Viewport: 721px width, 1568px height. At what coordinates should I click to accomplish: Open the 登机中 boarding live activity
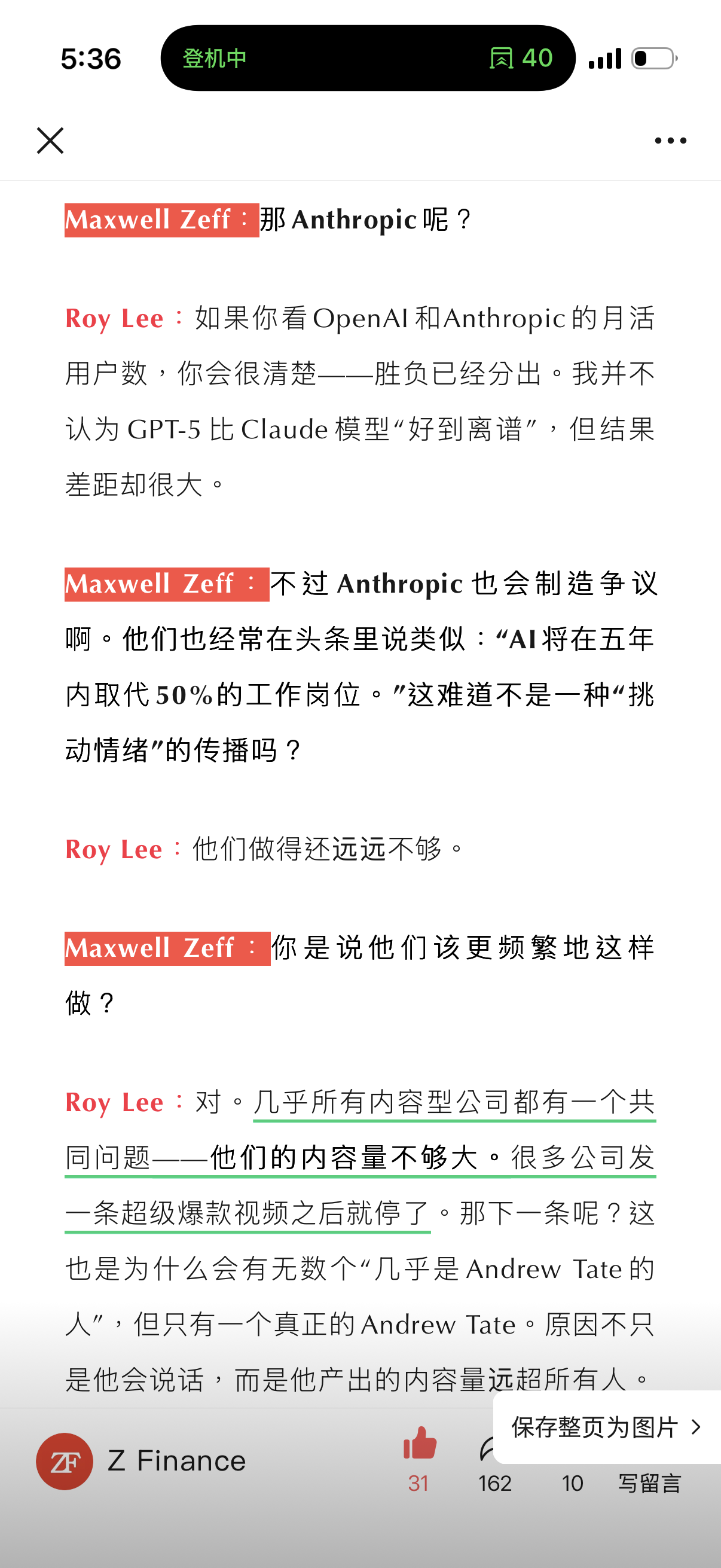coord(368,59)
